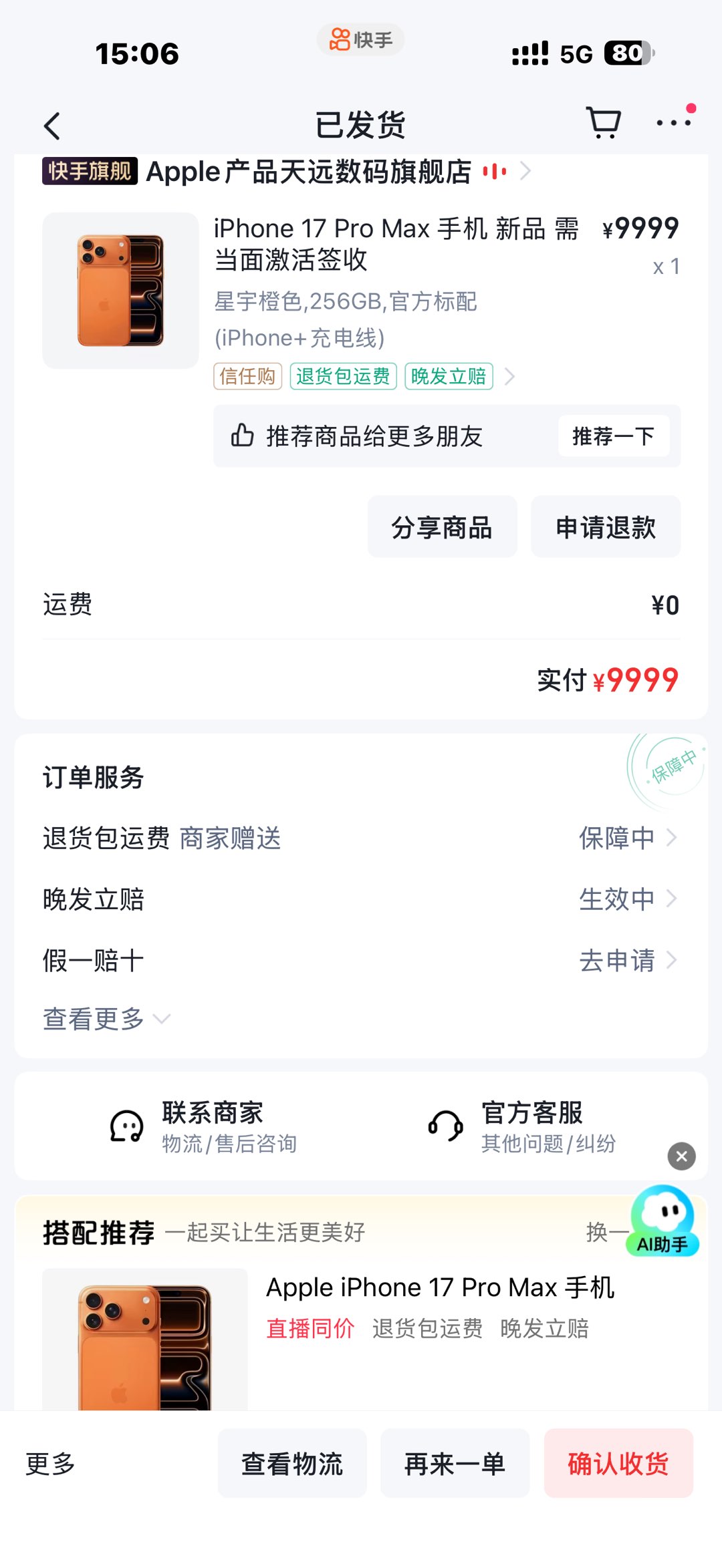Open the shopping cart

pos(603,123)
